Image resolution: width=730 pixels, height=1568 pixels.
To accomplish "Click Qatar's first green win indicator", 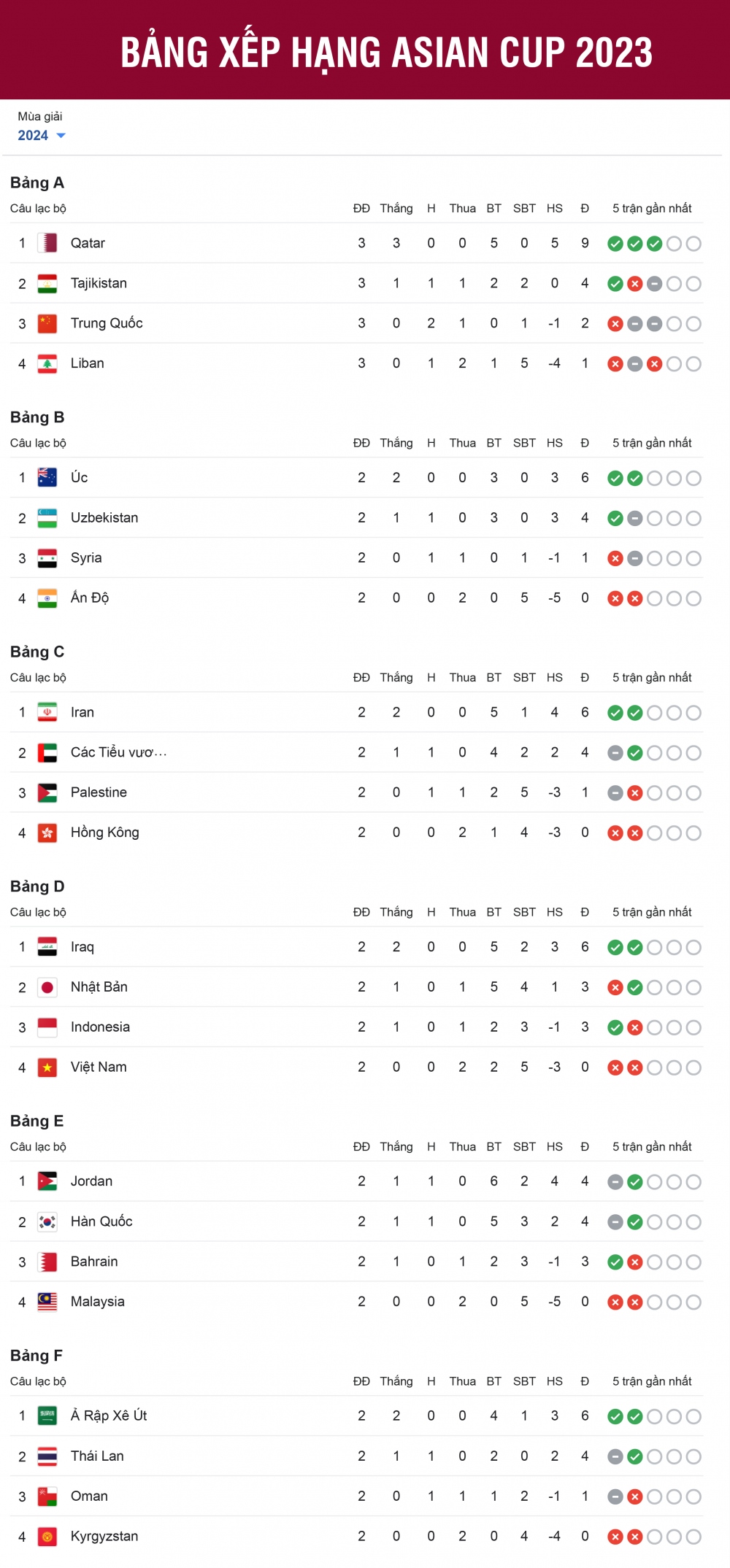I will tap(614, 242).
